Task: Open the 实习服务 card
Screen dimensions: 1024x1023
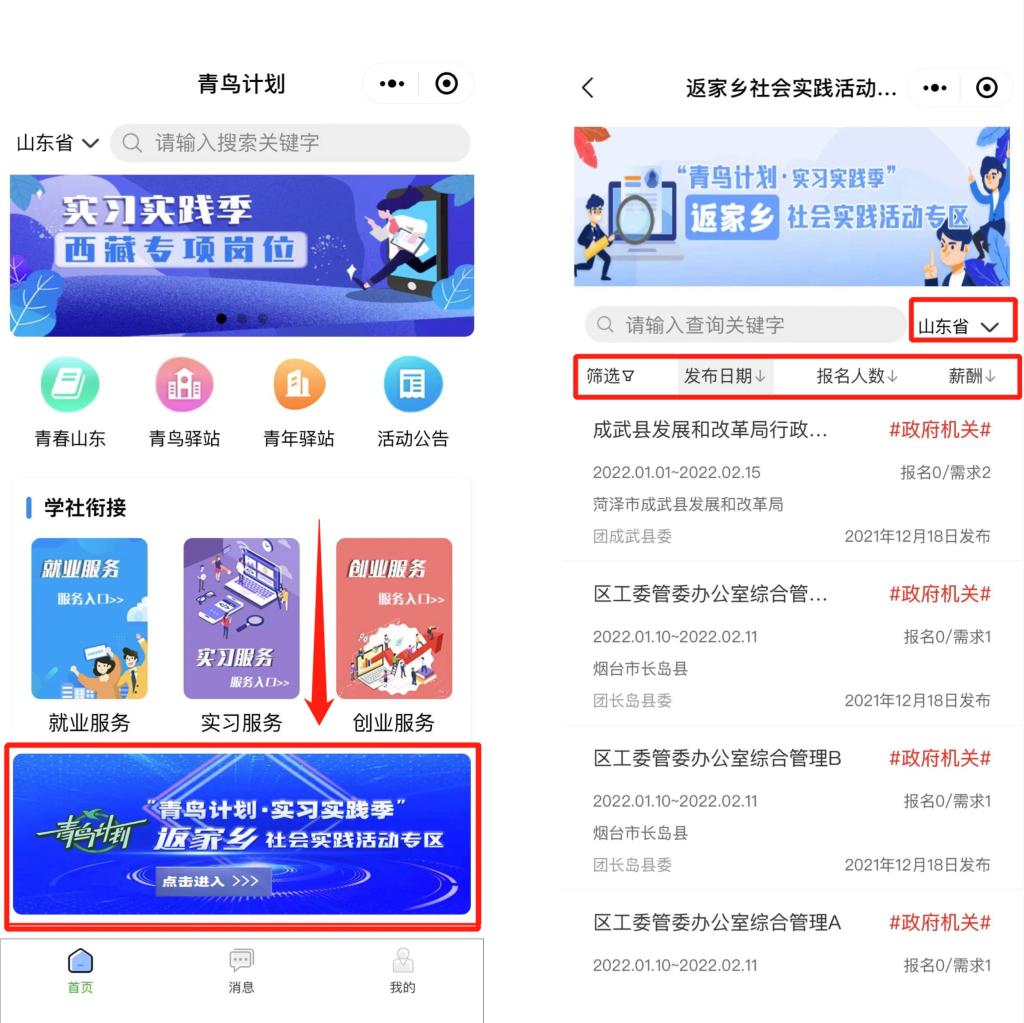Action: click(x=241, y=618)
